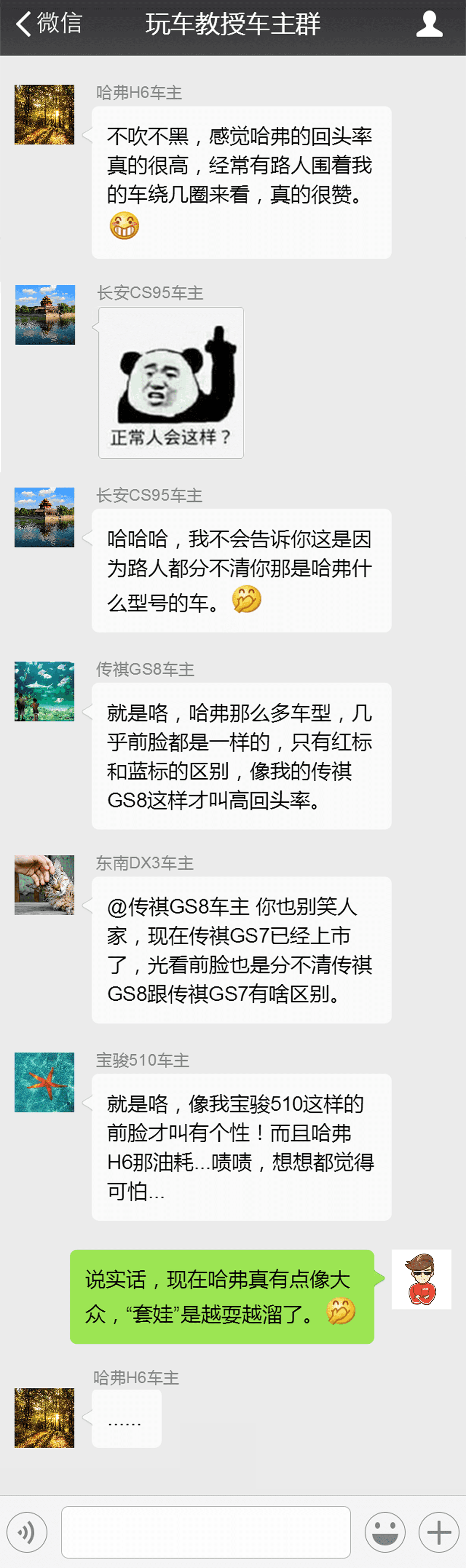Open the emoji picker
This screenshot has width=466, height=1568.
tap(384, 1531)
